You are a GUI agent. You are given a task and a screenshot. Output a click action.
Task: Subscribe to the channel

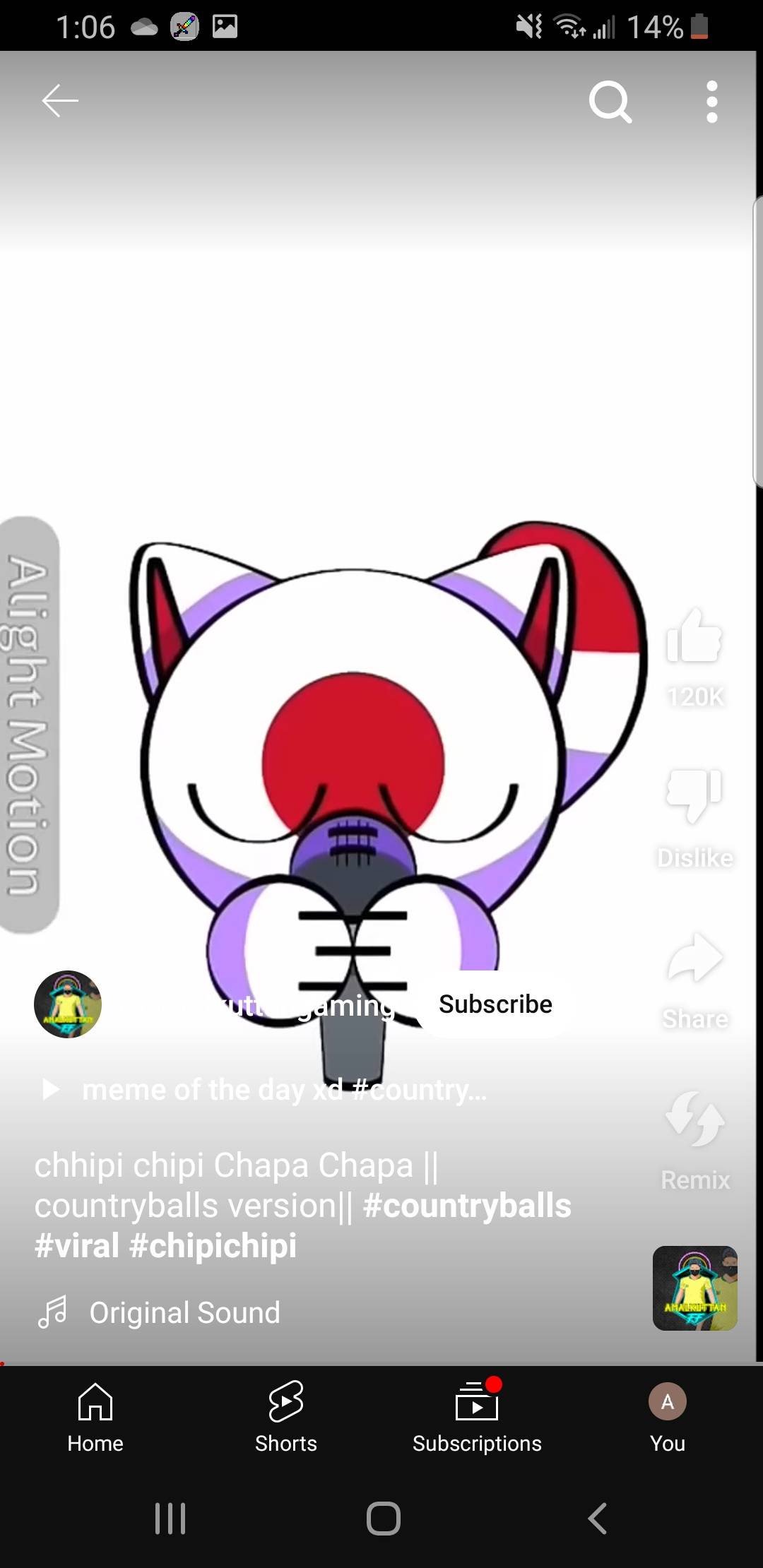coord(495,1004)
